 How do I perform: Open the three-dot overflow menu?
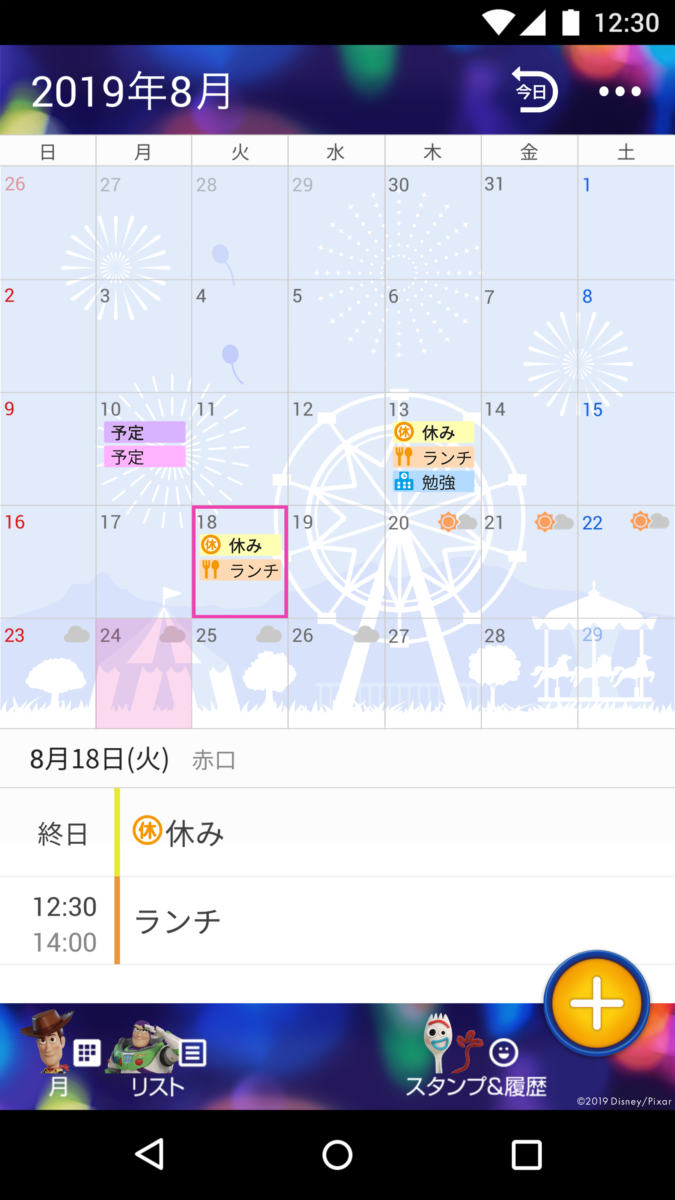tap(620, 92)
